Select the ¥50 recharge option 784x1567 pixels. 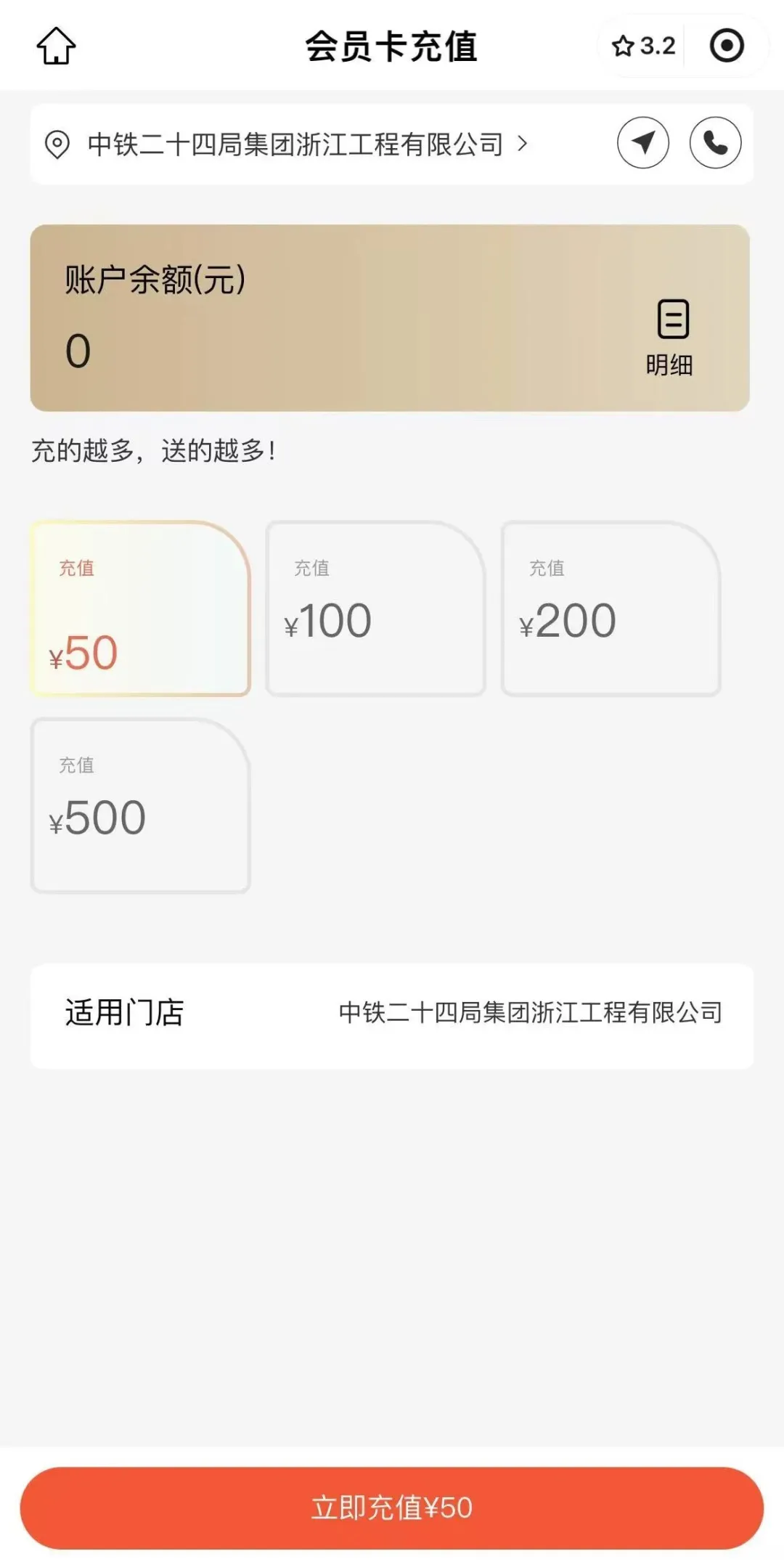click(141, 609)
